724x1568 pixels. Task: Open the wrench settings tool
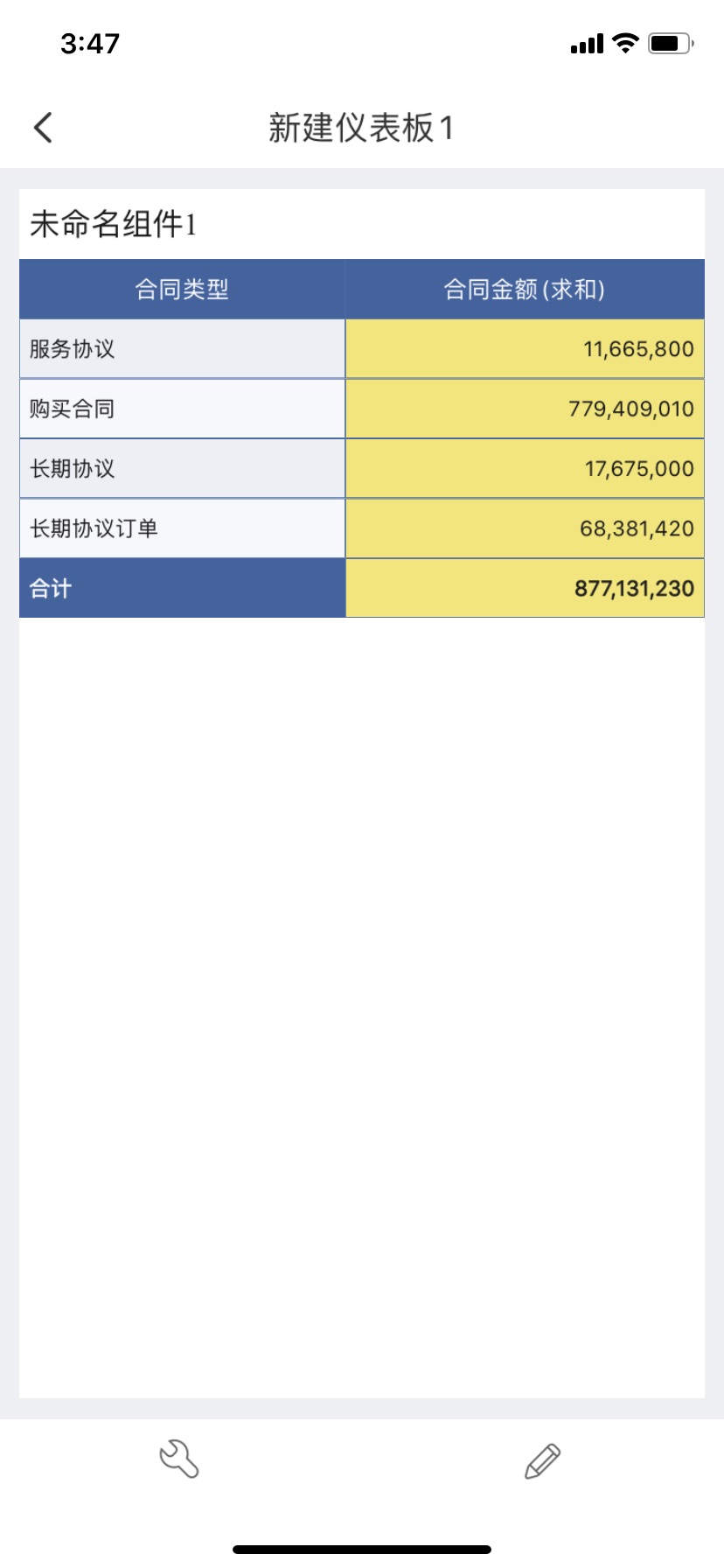click(179, 1459)
